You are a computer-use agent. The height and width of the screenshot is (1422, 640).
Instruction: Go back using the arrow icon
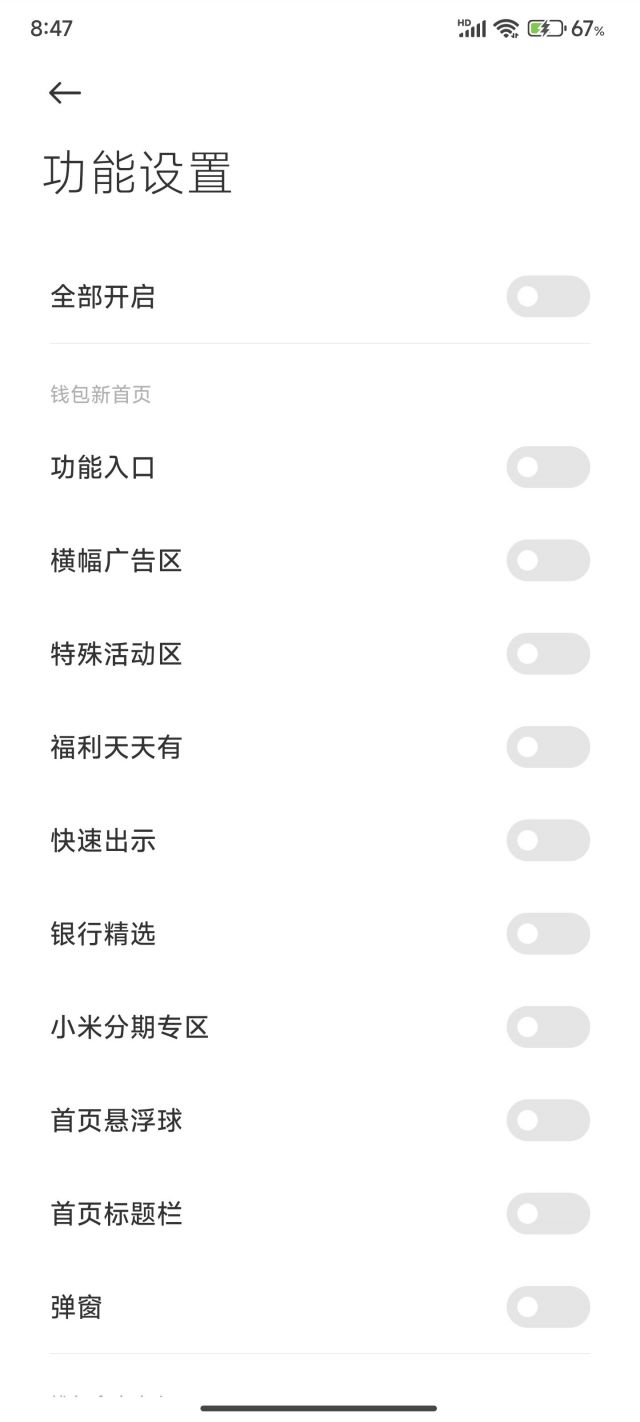tap(65, 93)
